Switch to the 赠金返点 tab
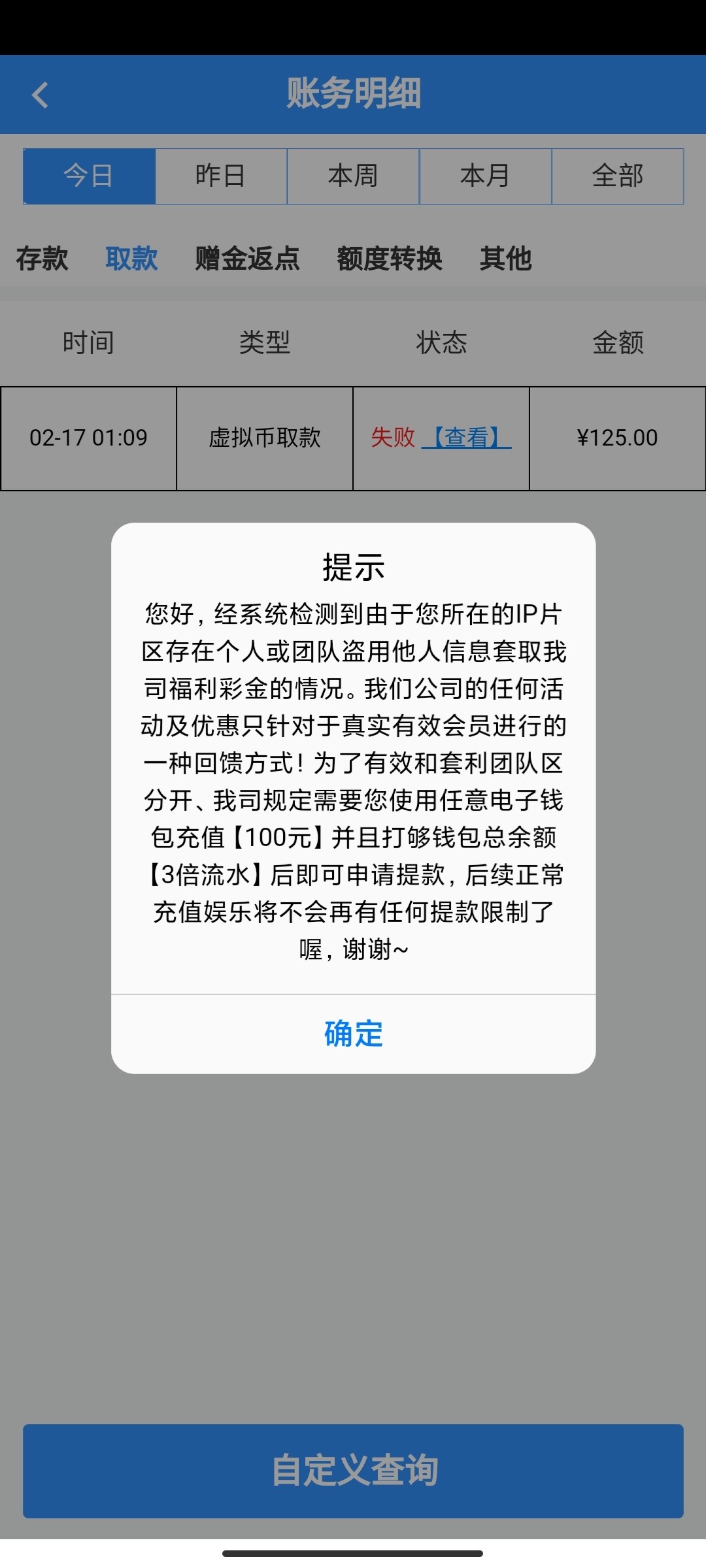 tap(247, 259)
